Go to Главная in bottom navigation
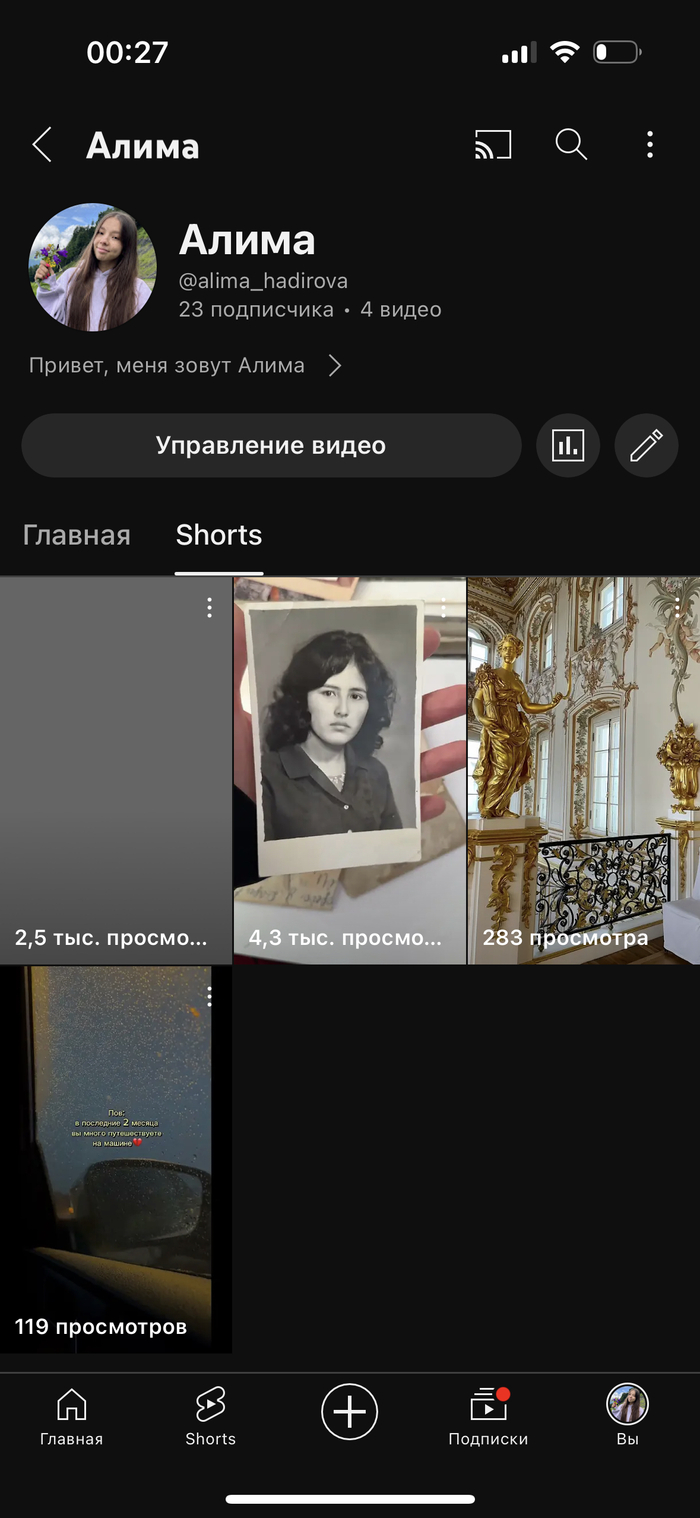The width and height of the screenshot is (700, 1518). pyautogui.click(x=71, y=1417)
